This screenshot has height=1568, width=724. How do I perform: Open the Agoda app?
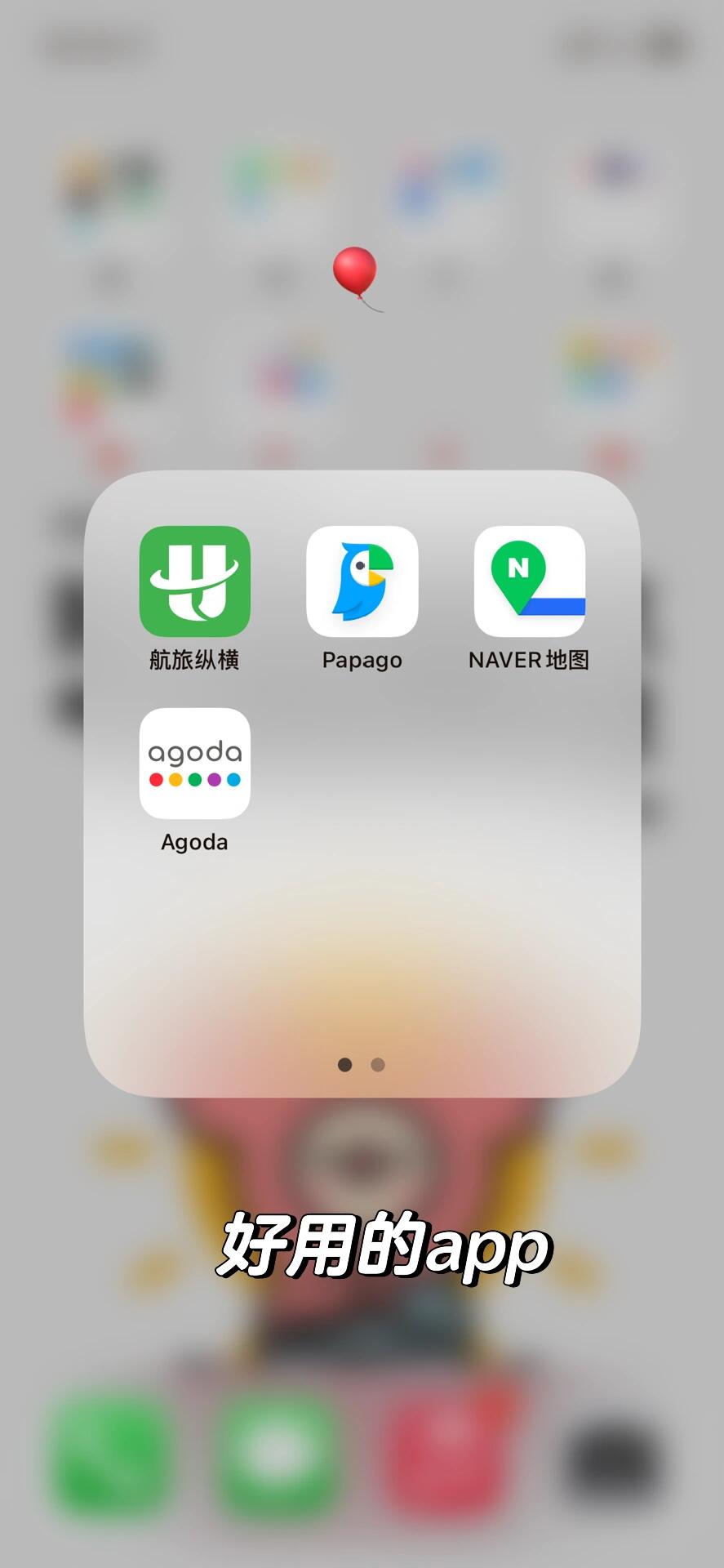click(194, 764)
